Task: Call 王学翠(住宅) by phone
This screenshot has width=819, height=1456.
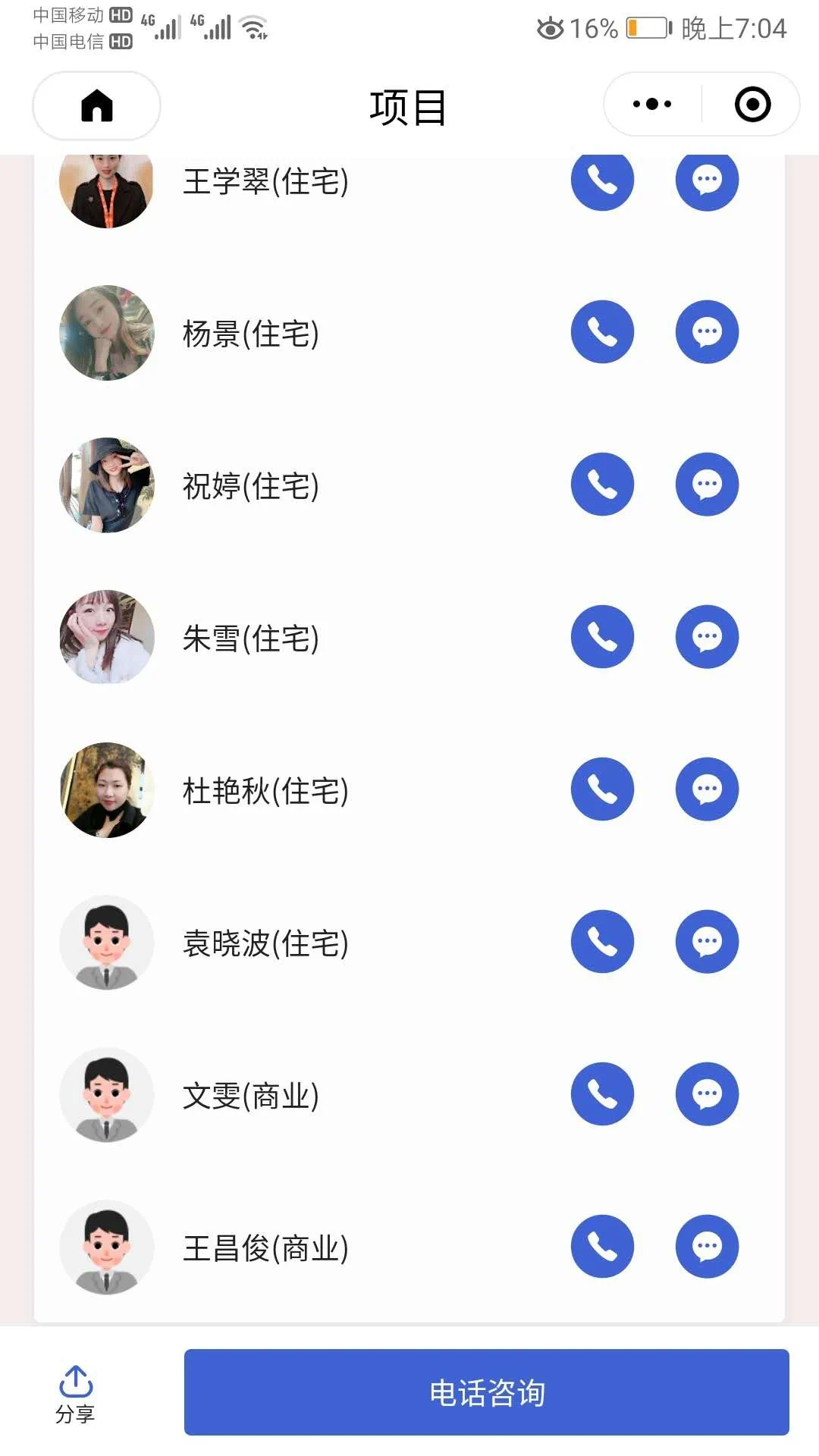Action: [602, 180]
